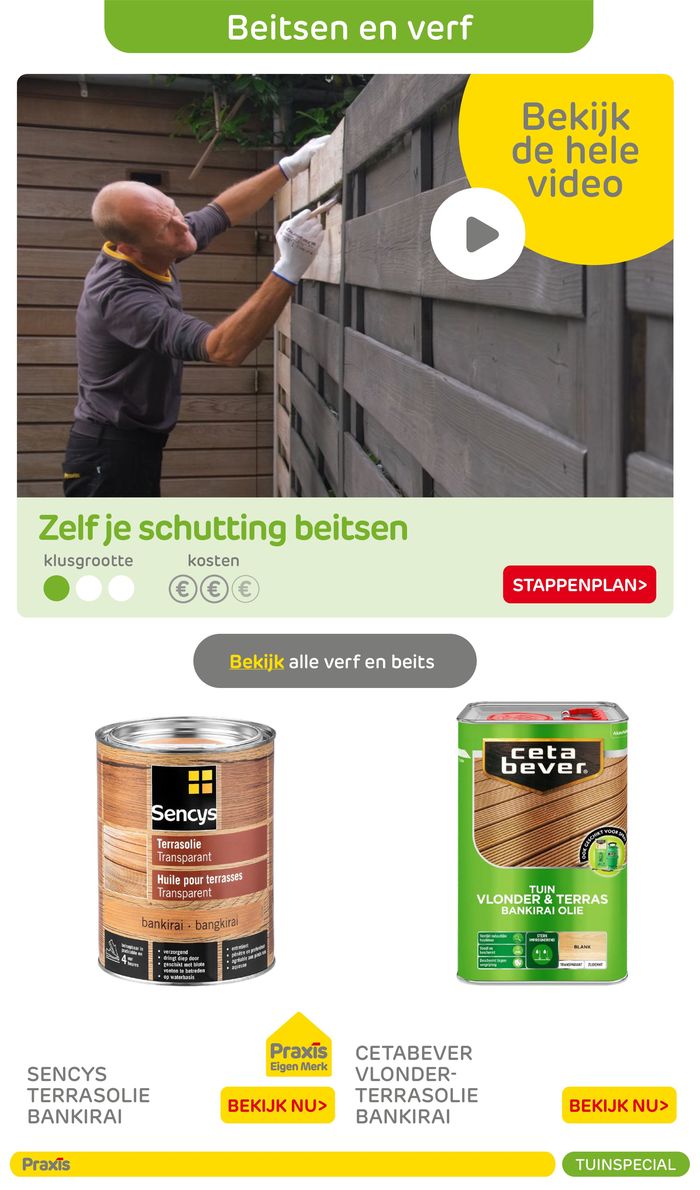
Task: Open the STAPPENPLAN for staining your fence
Action: click(579, 585)
